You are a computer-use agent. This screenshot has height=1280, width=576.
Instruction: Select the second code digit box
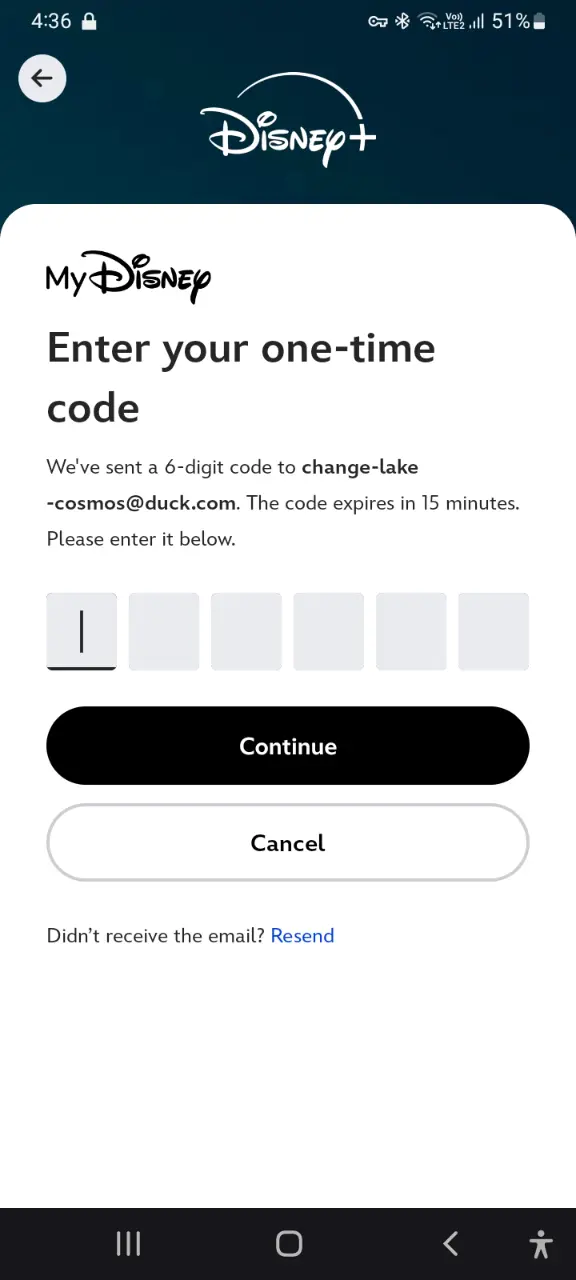click(x=164, y=632)
